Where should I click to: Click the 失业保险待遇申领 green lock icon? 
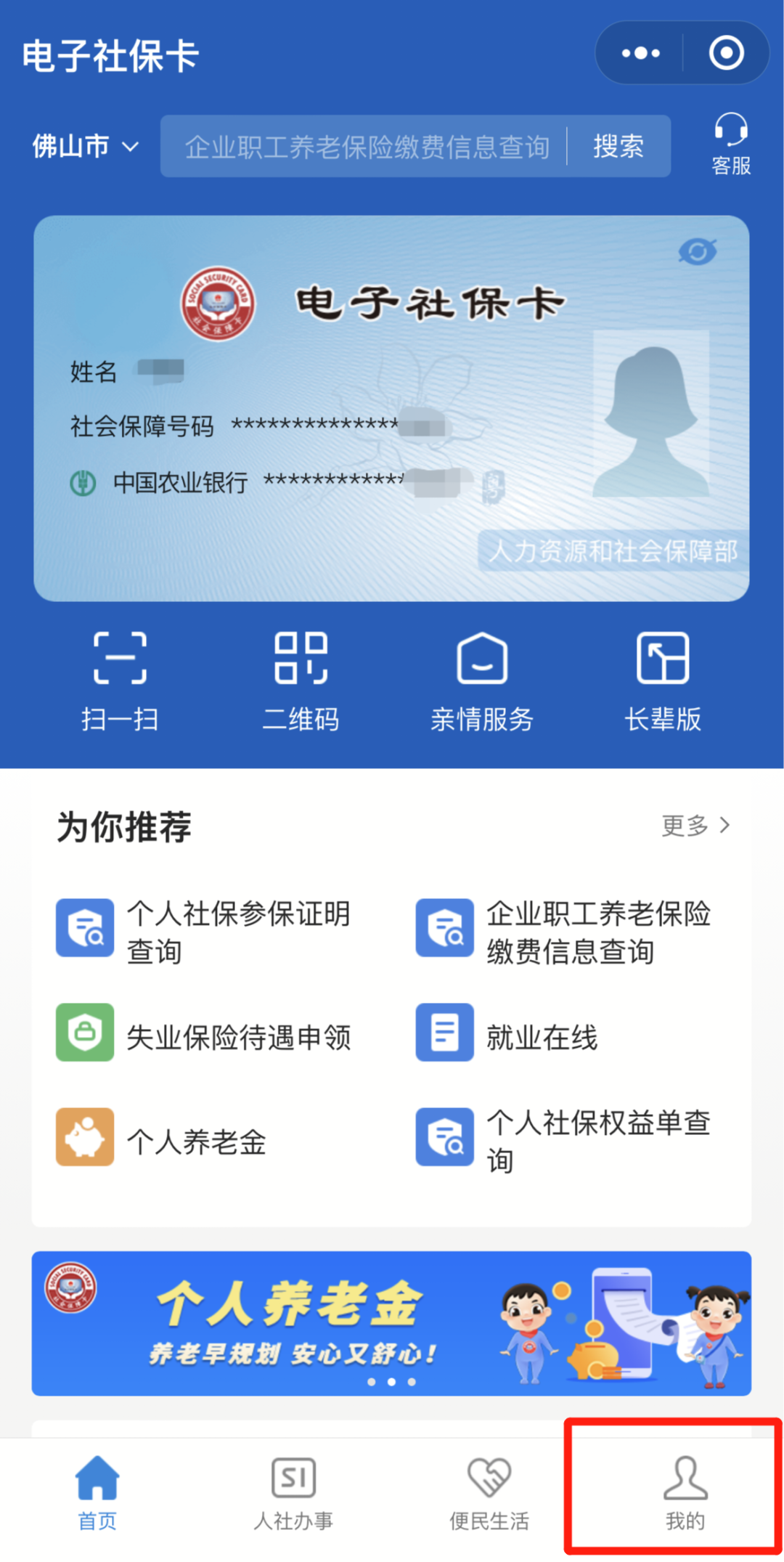(84, 1034)
